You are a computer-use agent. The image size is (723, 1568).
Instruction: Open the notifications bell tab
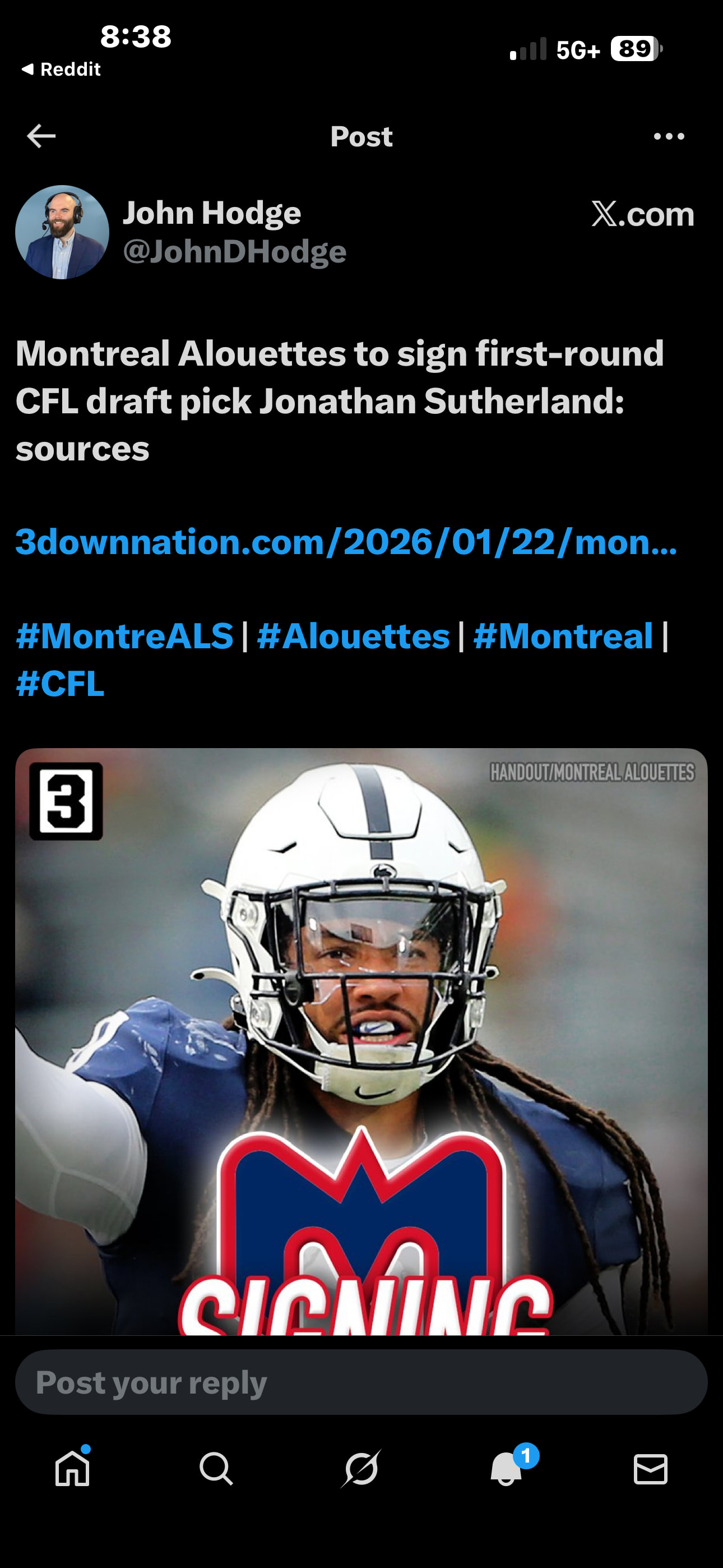click(506, 1469)
